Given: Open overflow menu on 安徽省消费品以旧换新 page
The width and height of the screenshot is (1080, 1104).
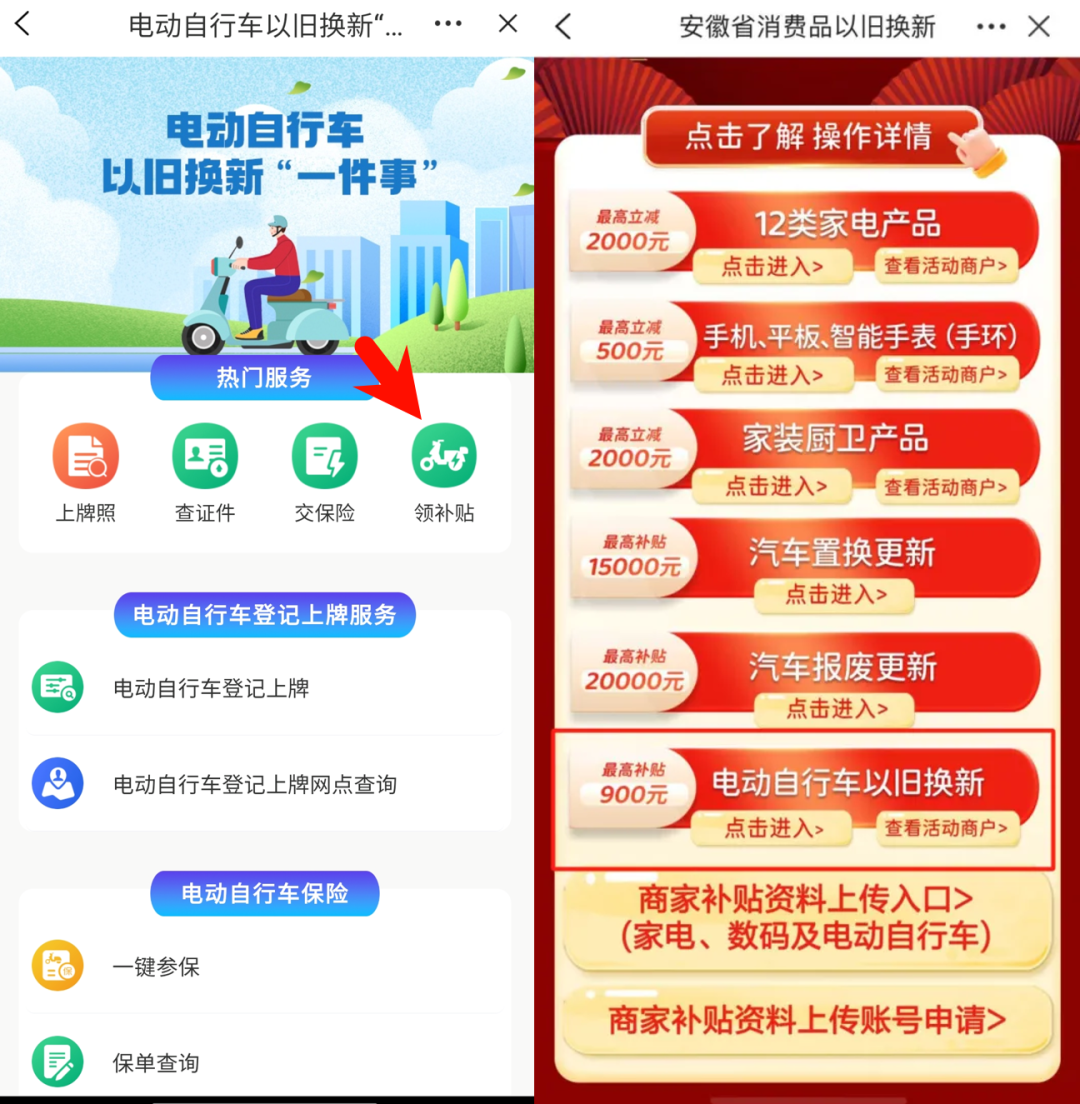Looking at the screenshot, I should coord(989,26).
